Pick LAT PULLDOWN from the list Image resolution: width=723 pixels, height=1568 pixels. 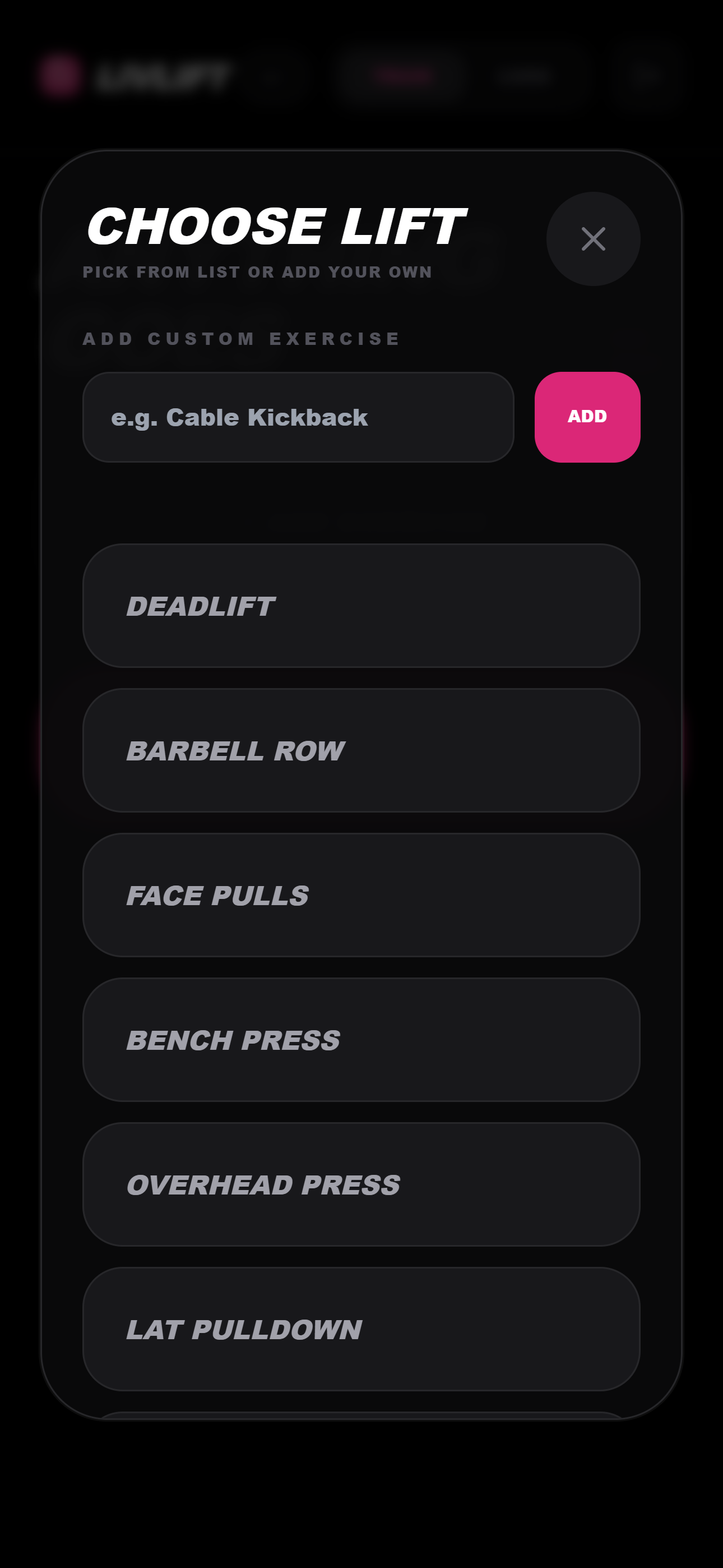coord(361,1328)
